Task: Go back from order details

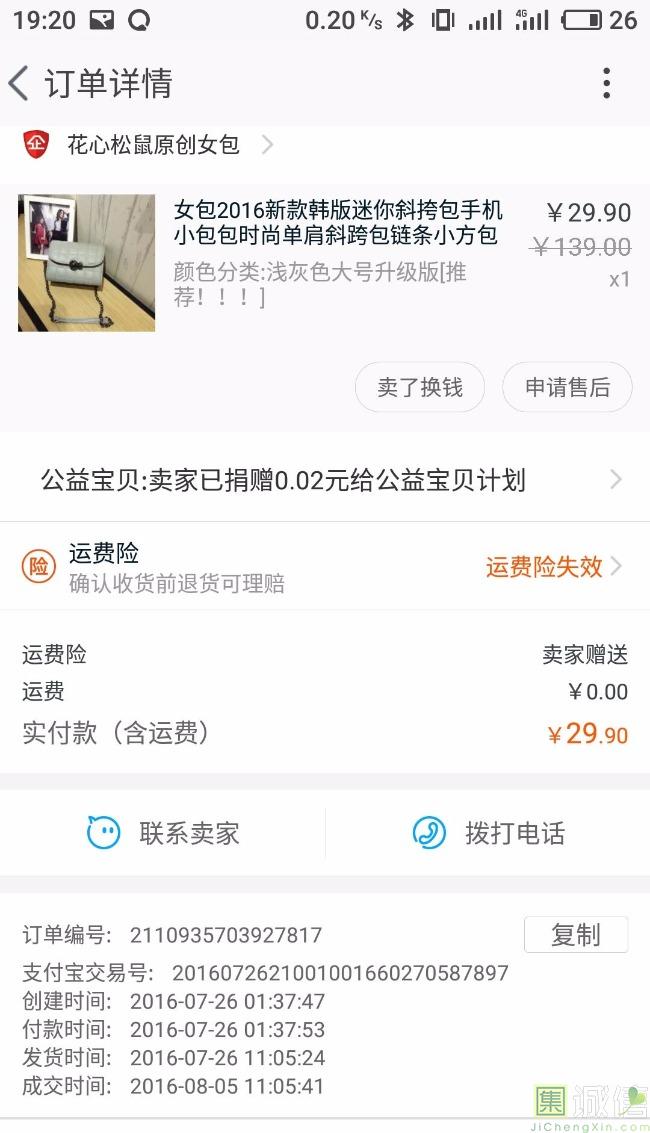Action: coord(20,83)
